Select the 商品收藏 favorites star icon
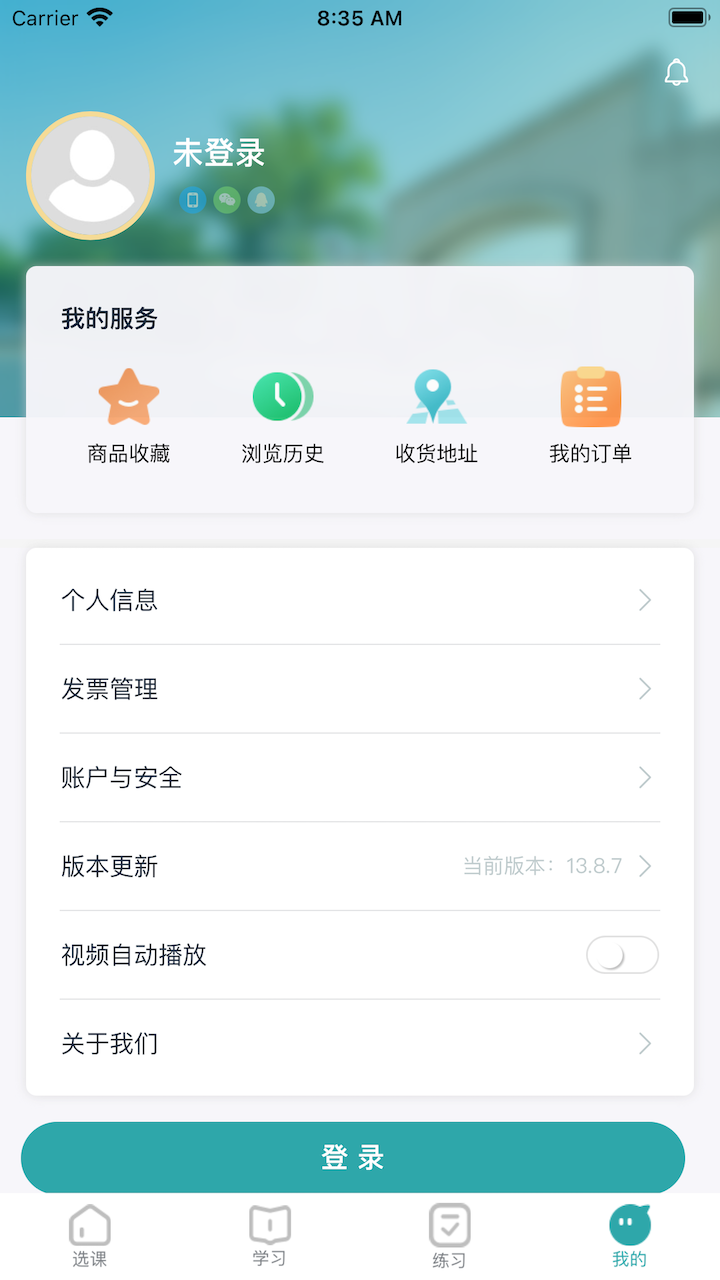Image resolution: width=720 pixels, height=1280 pixels. pyautogui.click(x=129, y=397)
